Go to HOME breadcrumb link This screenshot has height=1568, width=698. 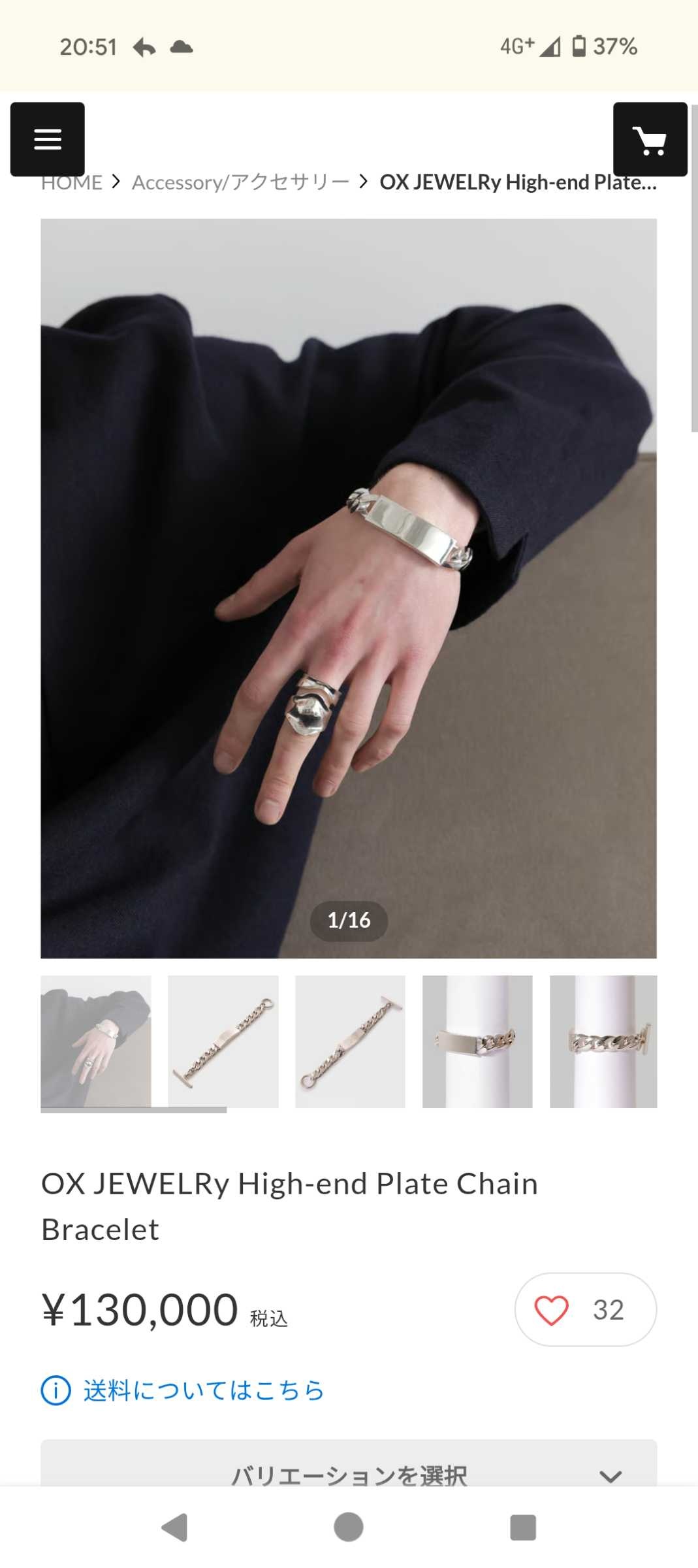click(71, 184)
